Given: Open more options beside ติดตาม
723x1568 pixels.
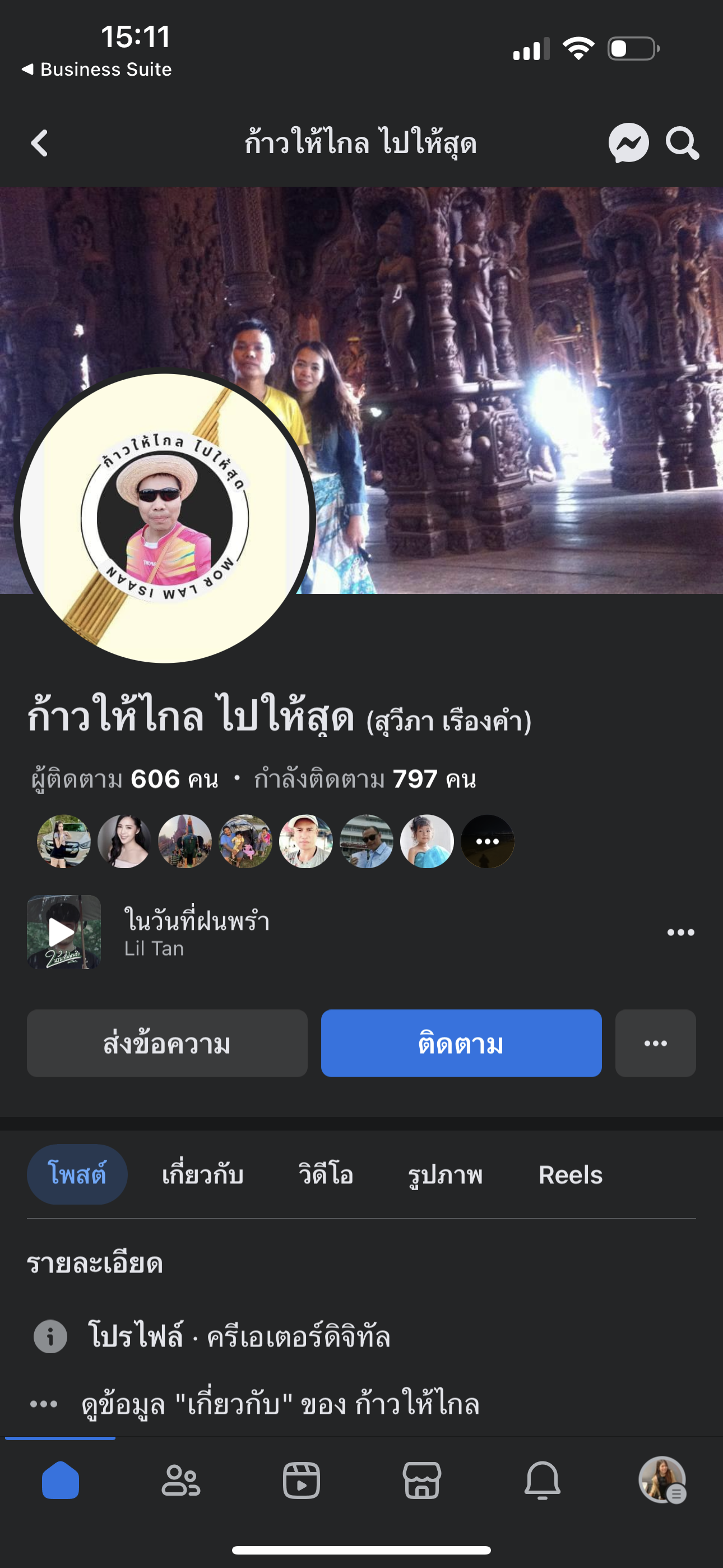Looking at the screenshot, I should pyautogui.click(x=655, y=1043).
